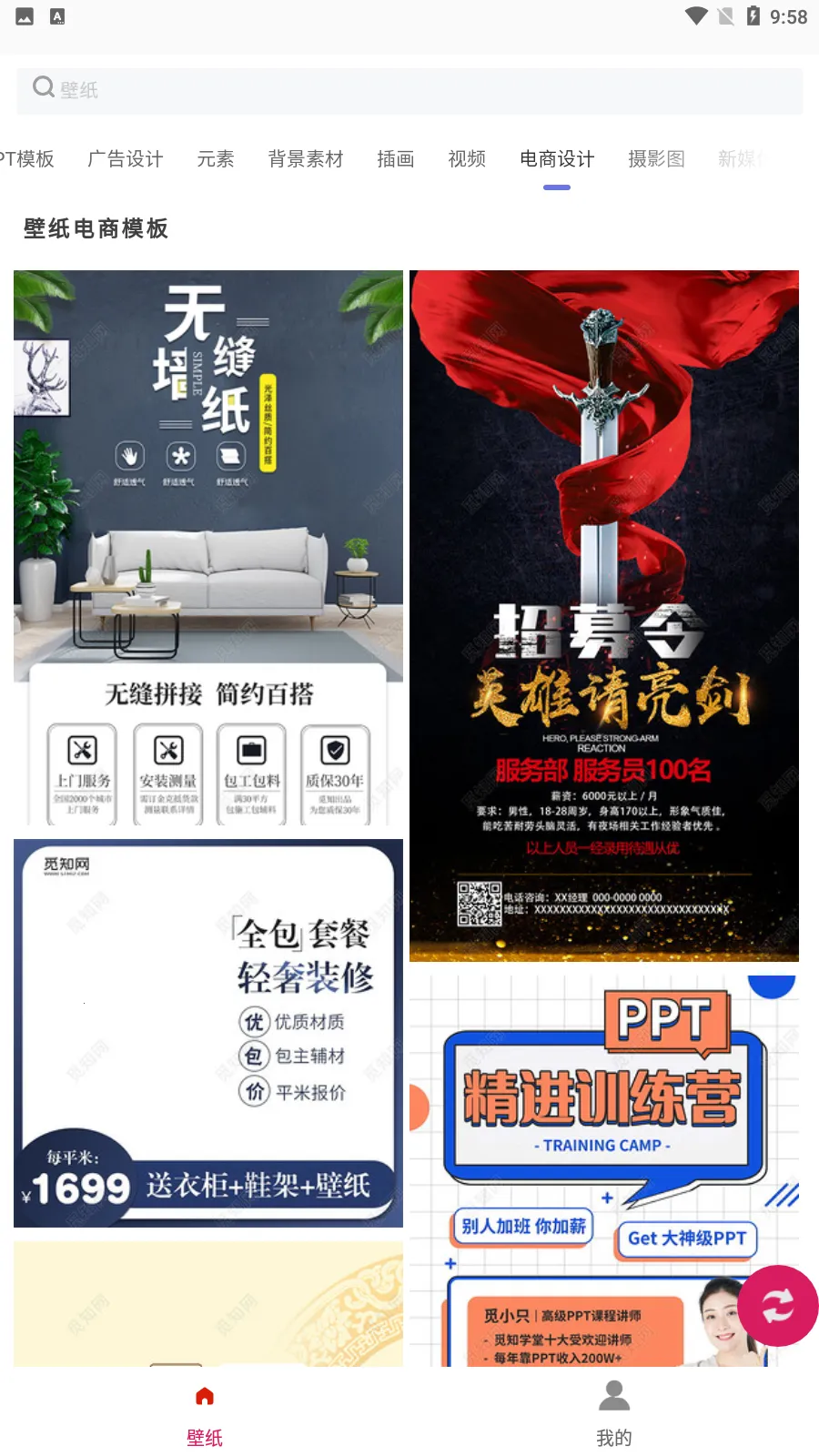
Task: Open the 全包套餐 轻奢装修 template
Action: pos(208,1033)
